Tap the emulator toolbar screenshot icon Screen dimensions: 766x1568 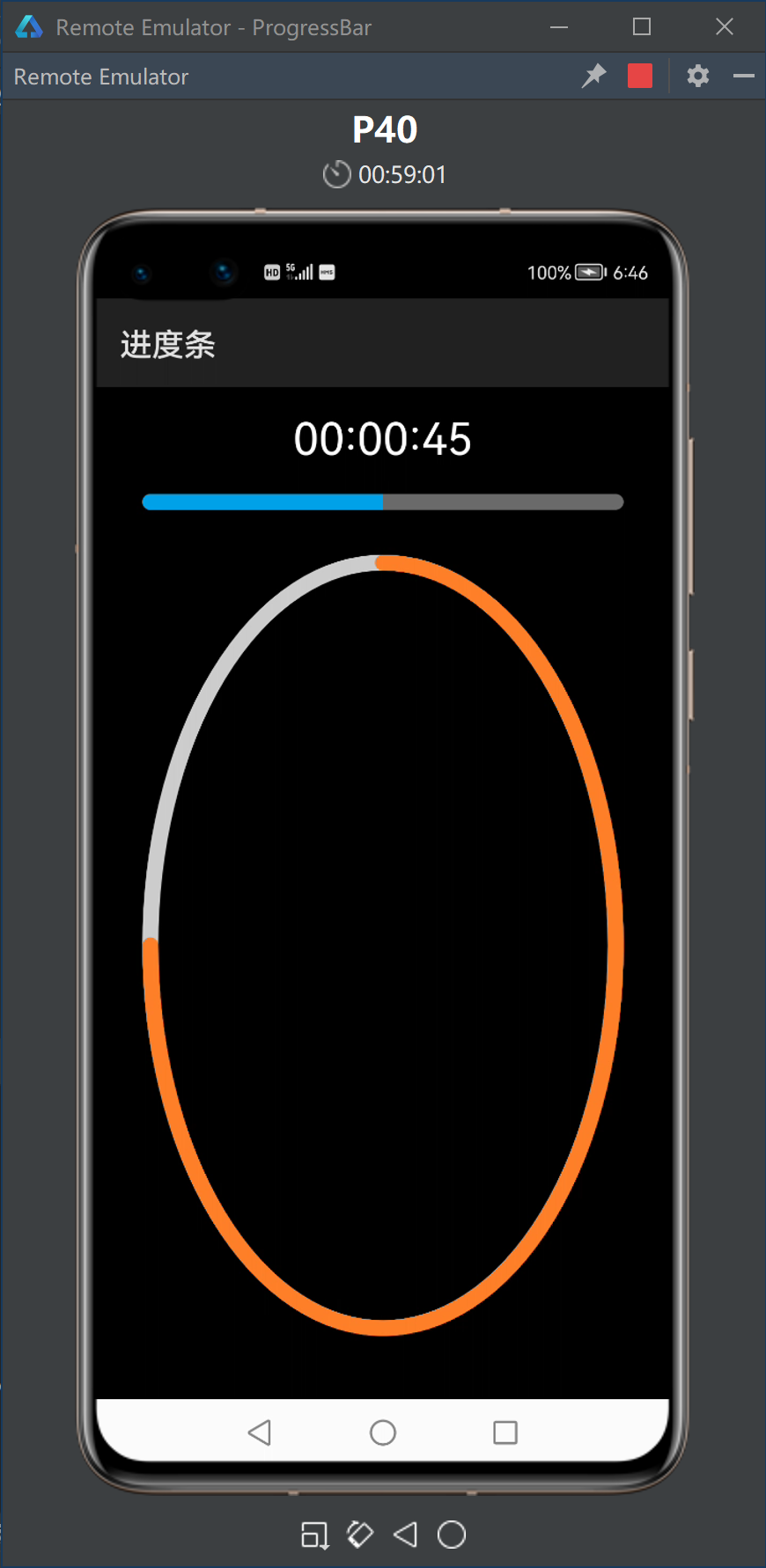click(x=314, y=1535)
